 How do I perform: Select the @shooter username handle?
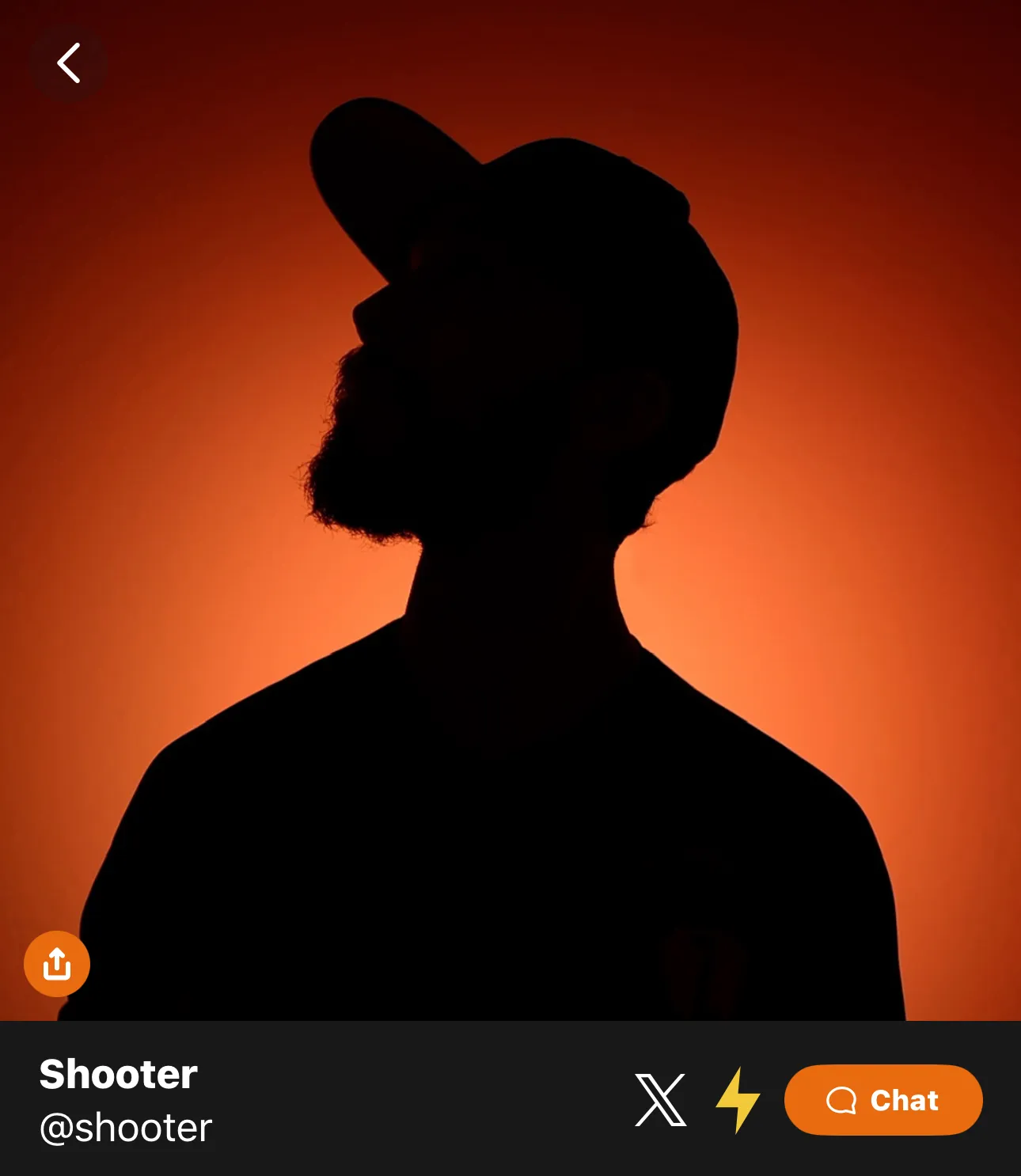[124, 1129]
